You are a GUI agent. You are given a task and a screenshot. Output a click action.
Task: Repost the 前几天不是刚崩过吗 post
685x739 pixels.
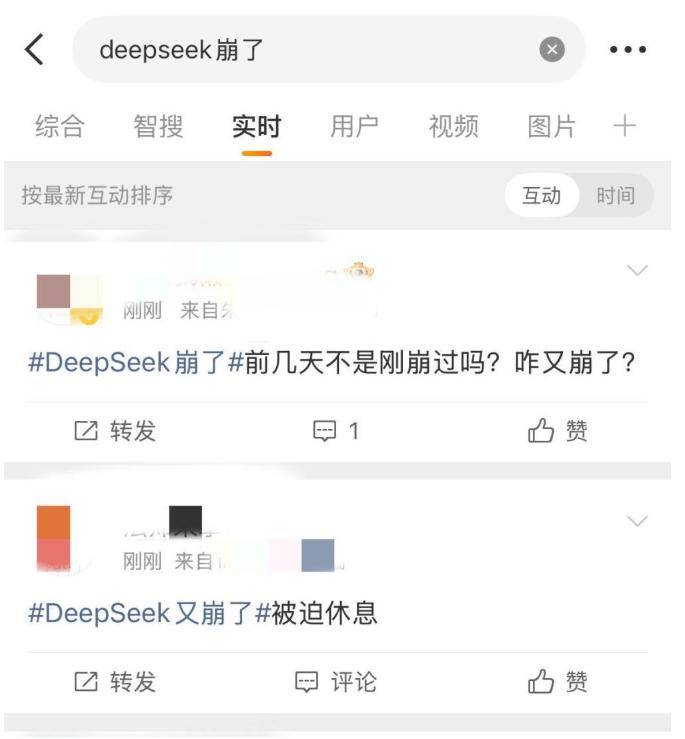click(x=115, y=431)
